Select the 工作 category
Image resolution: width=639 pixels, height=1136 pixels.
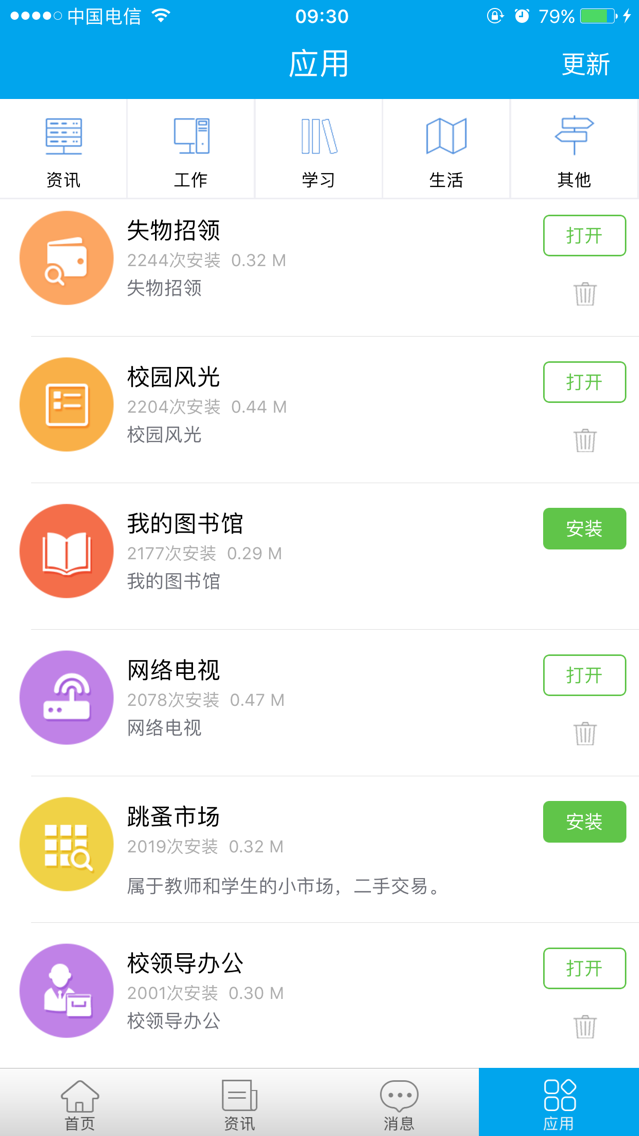(x=191, y=150)
